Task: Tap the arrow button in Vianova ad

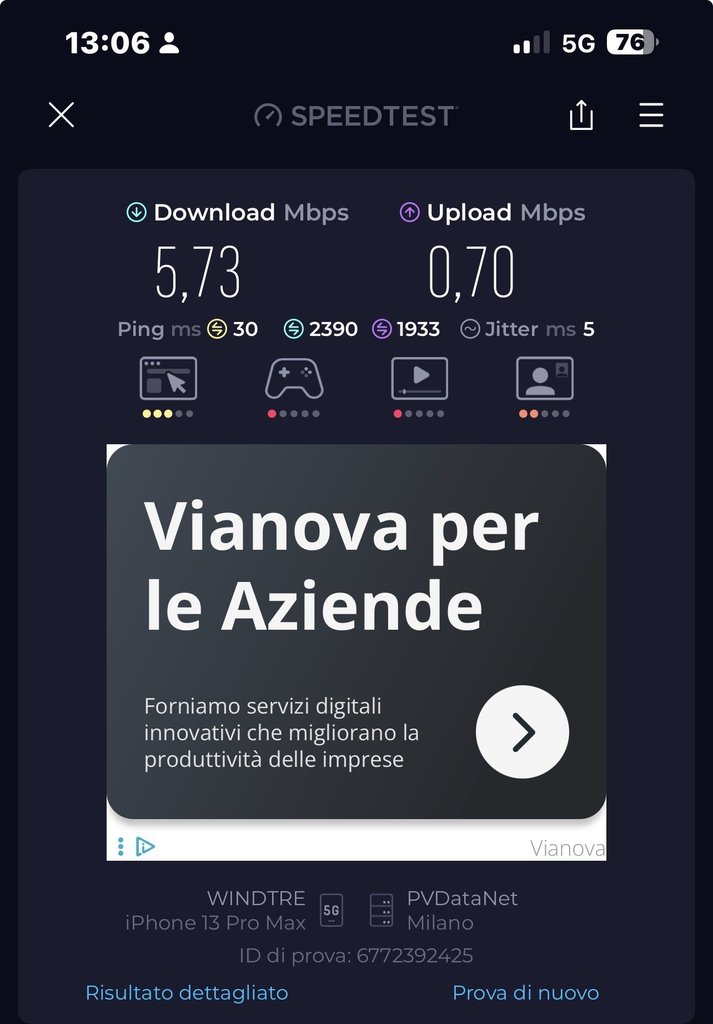Action: [x=522, y=732]
